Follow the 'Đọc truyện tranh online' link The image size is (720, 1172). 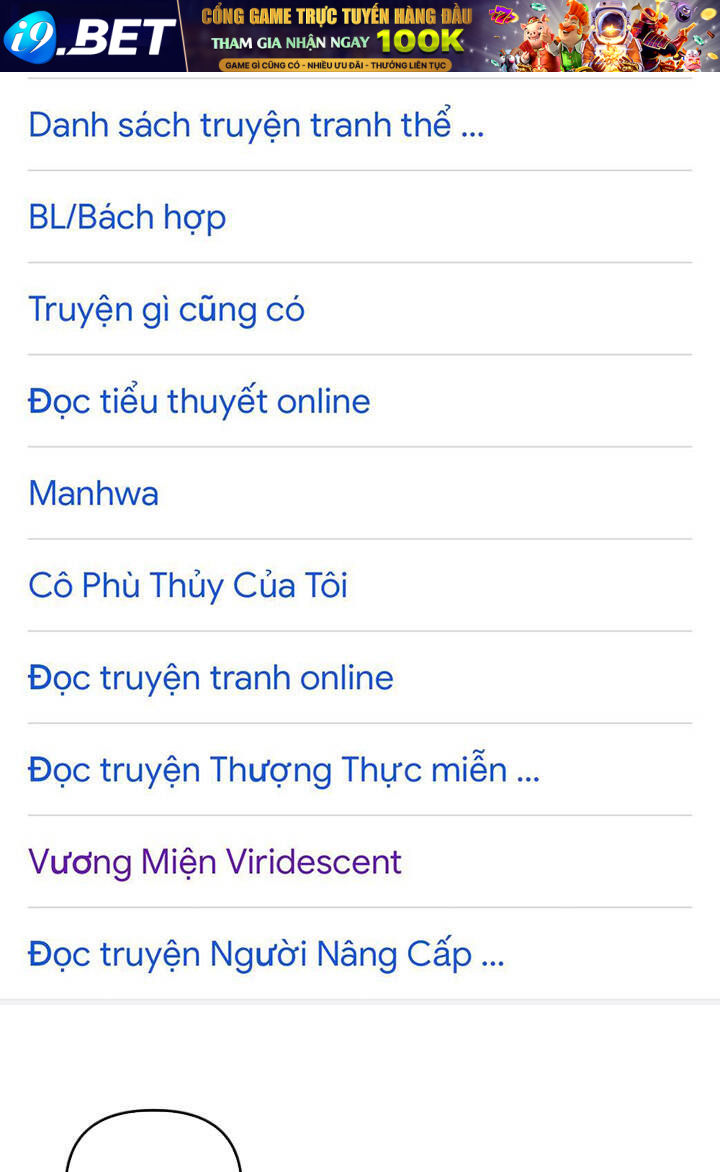[x=211, y=677]
